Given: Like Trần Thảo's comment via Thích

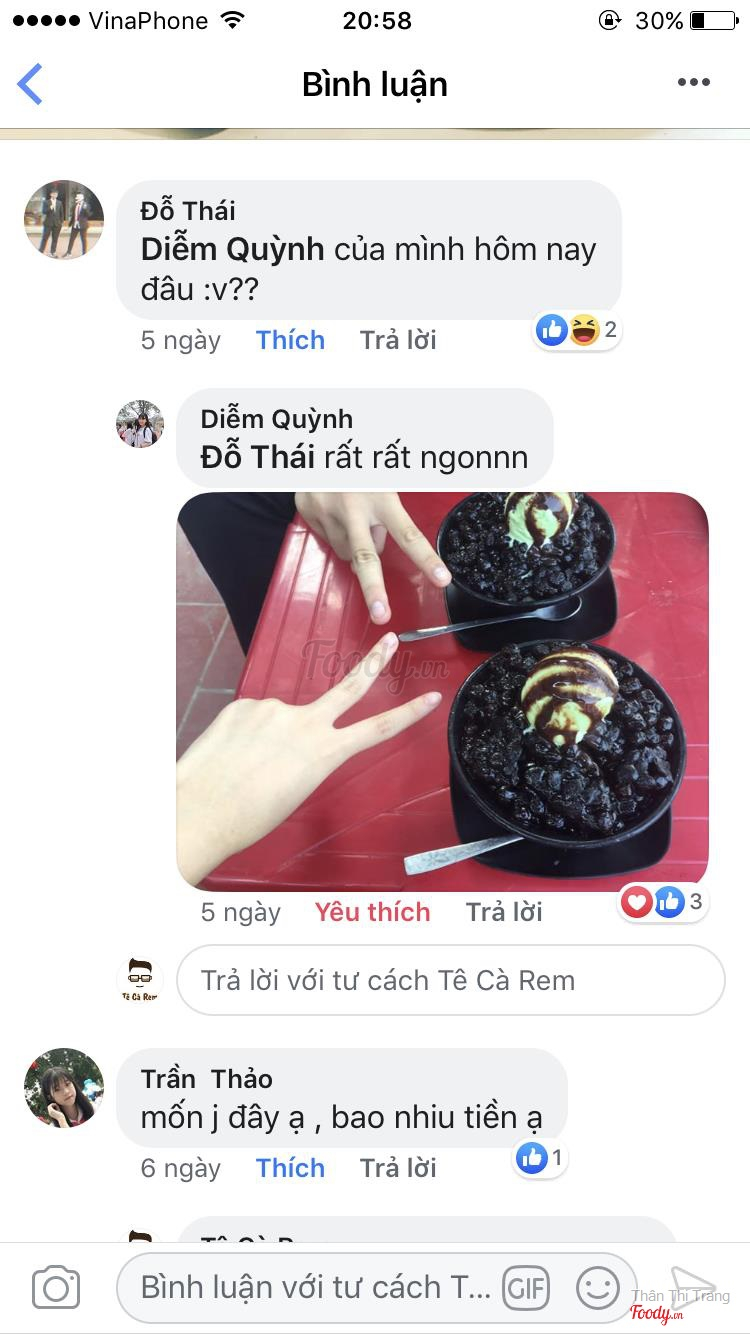Looking at the screenshot, I should pyautogui.click(x=290, y=1168).
